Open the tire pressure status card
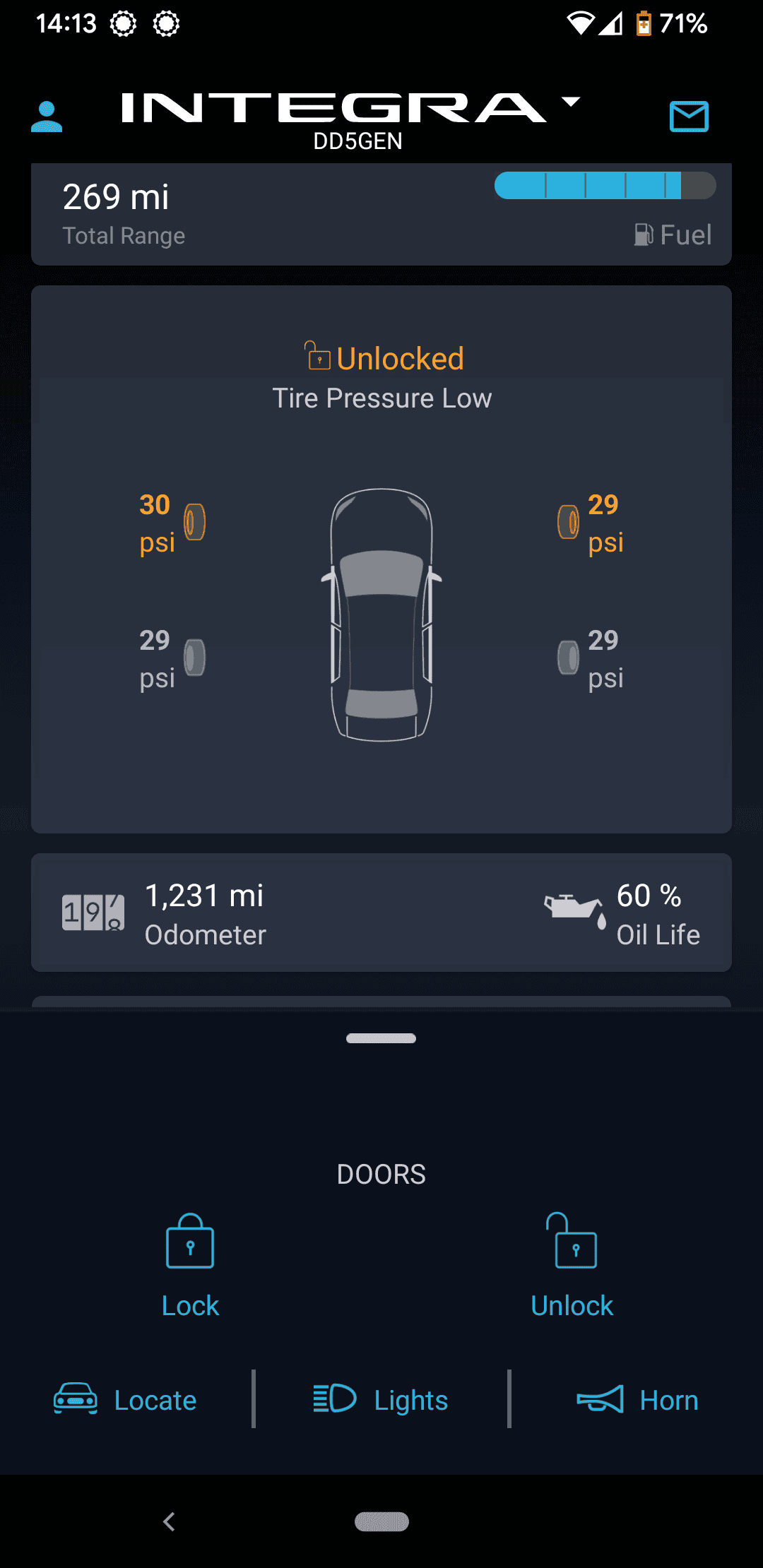The height and width of the screenshot is (1568, 763). (x=381, y=558)
